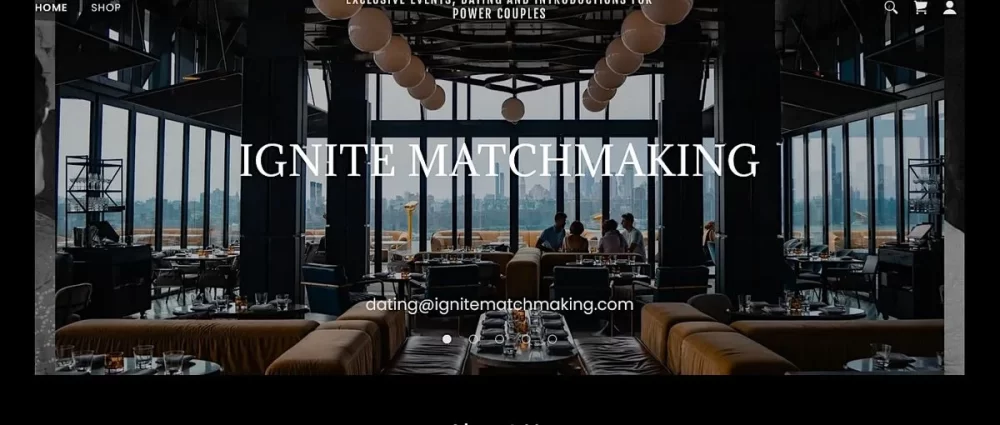
Task: Open the search icon in the header
Action: click(x=891, y=7)
